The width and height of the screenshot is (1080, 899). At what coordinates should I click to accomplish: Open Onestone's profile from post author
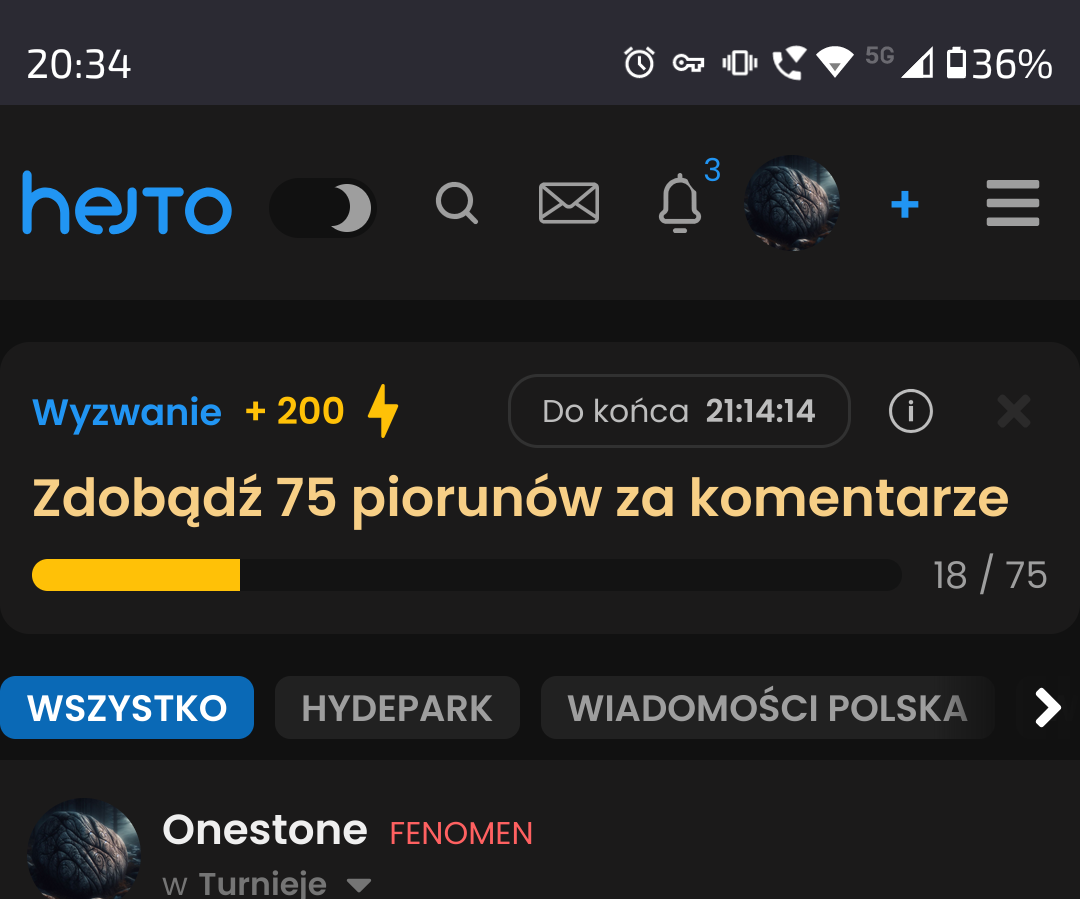pyautogui.click(x=265, y=830)
